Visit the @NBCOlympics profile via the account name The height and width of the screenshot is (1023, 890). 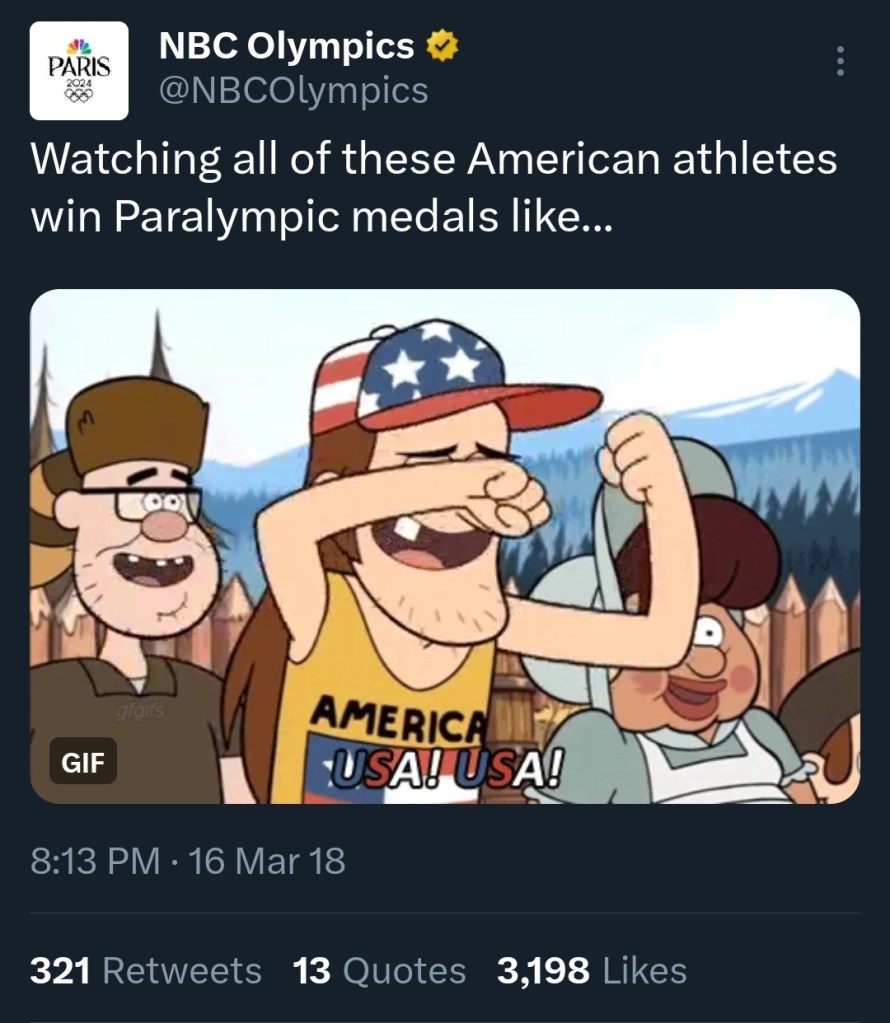286,45
